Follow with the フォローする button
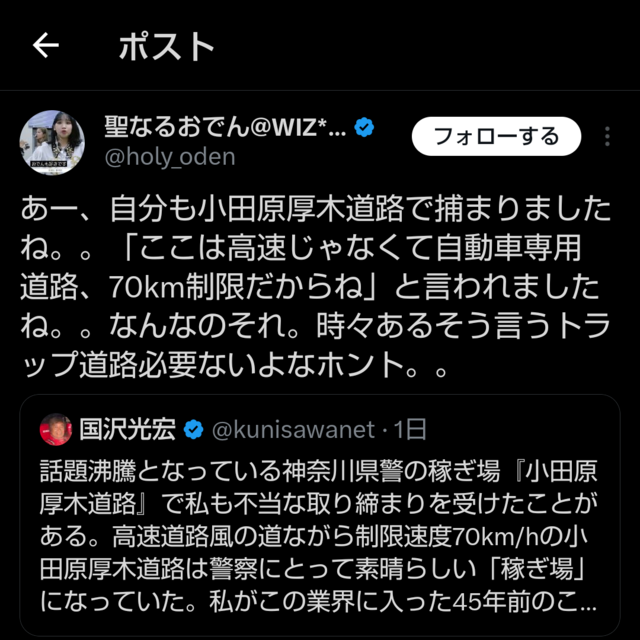640x640 pixels. pos(497,137)
